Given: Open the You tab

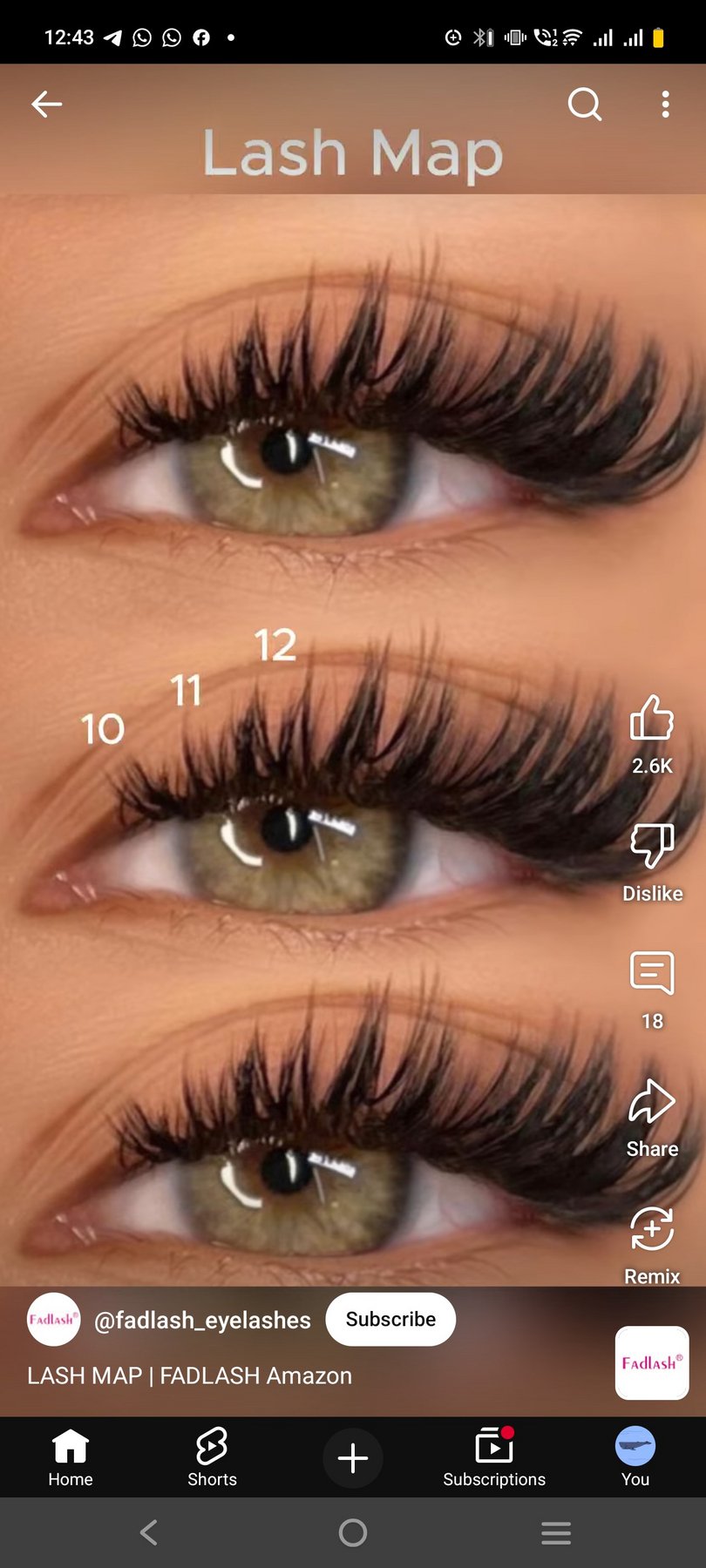Looking at the screenshot, I should coord(635,1458).
